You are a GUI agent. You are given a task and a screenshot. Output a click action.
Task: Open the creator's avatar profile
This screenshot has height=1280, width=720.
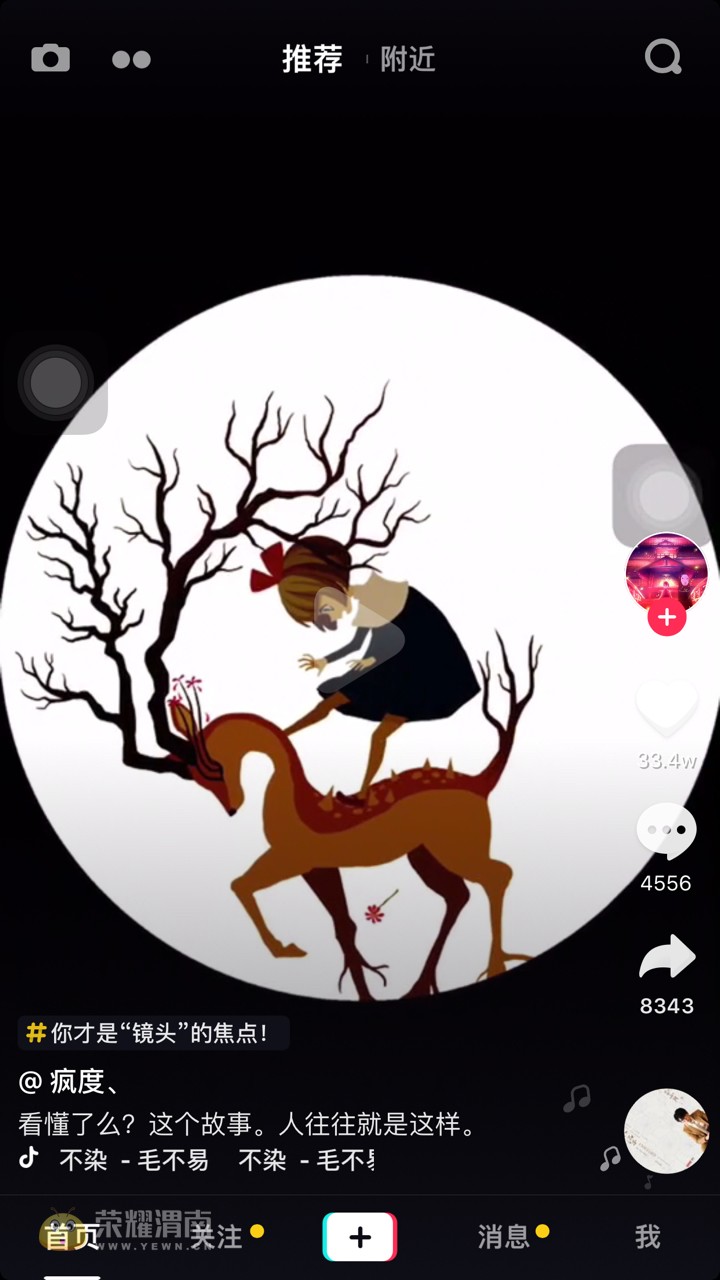click(666, 572)
